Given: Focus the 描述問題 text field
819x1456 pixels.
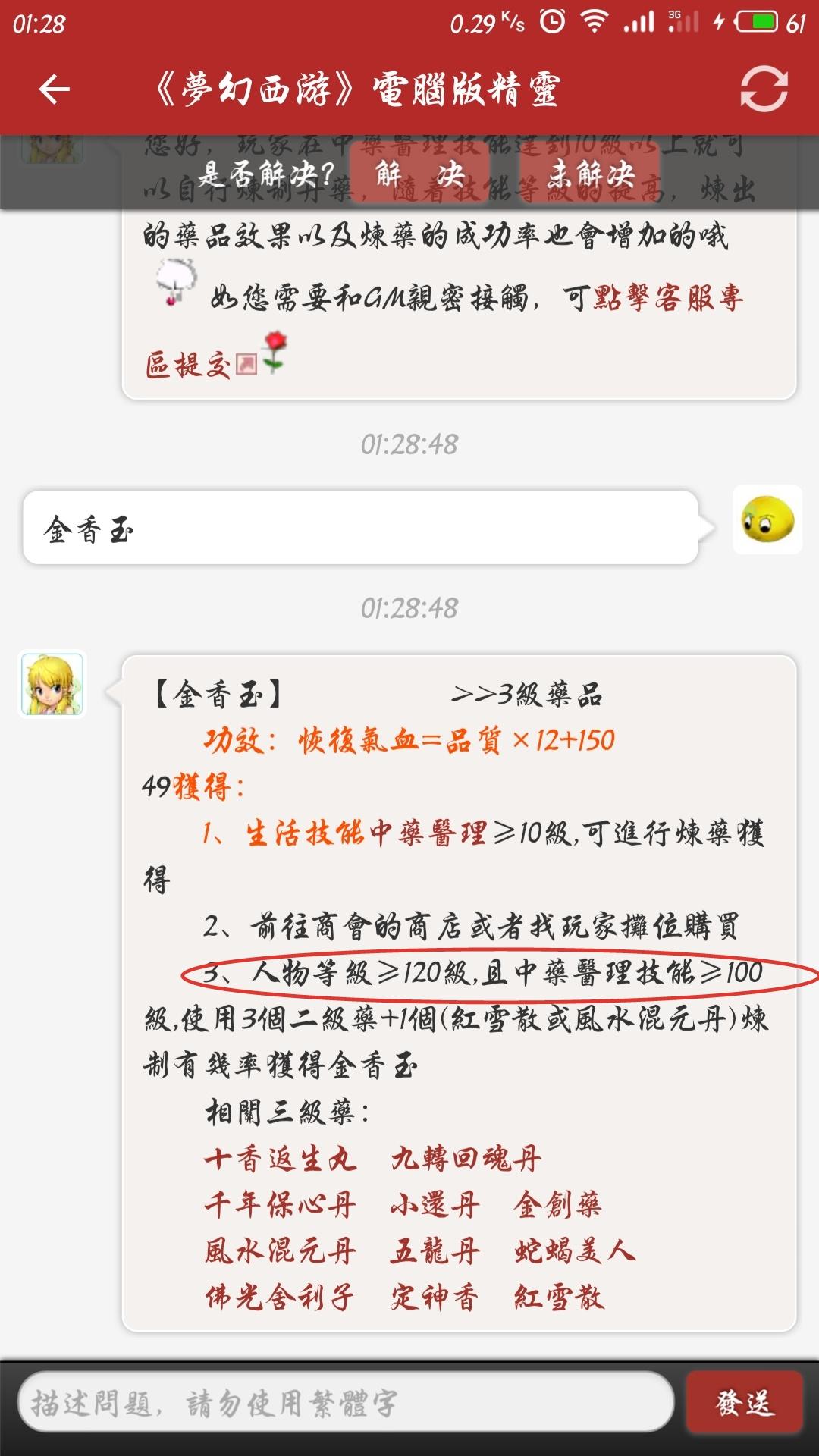Looking at the screenshot, I should click(345, 1404).
